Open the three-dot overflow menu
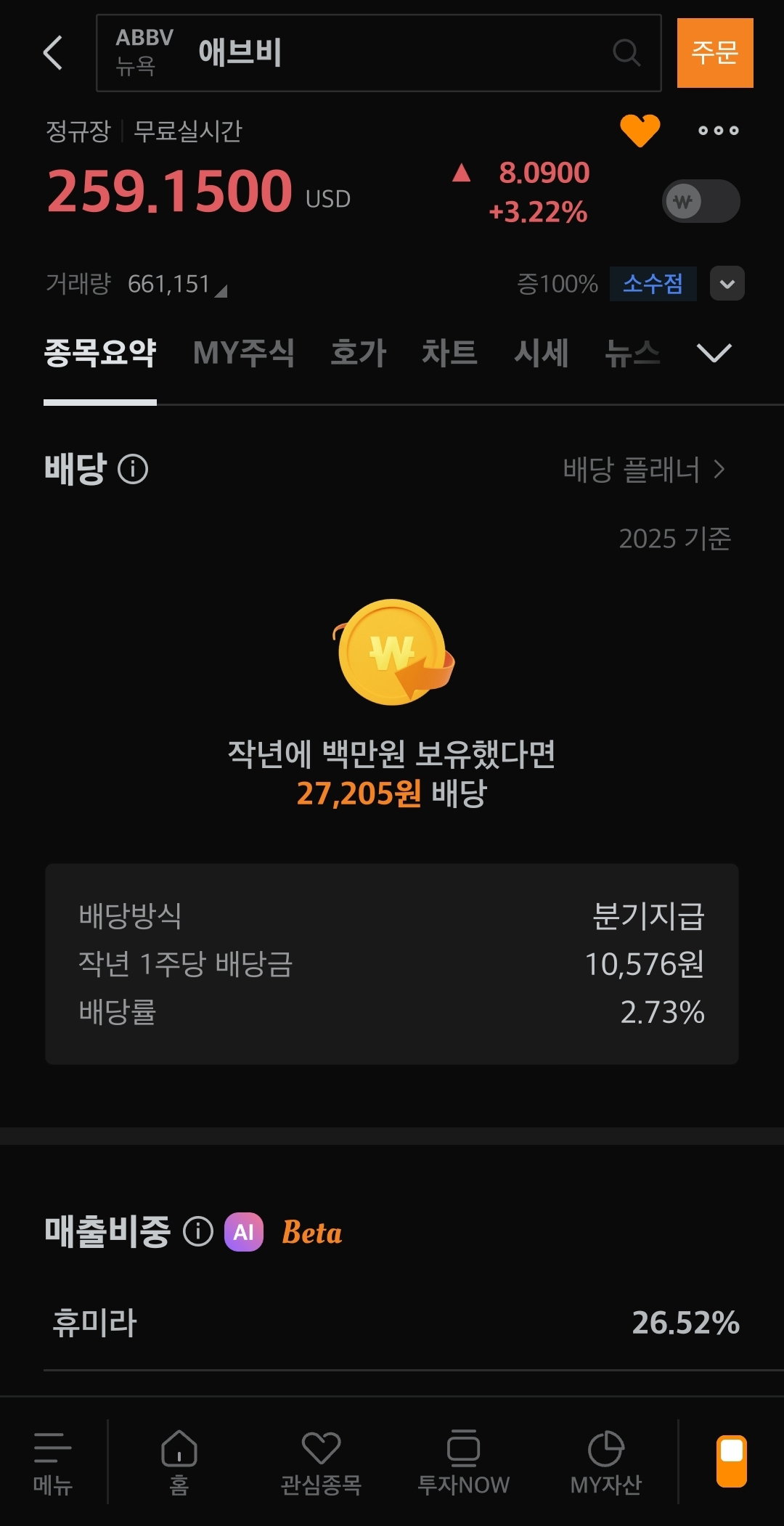 [x=718, y=131]
